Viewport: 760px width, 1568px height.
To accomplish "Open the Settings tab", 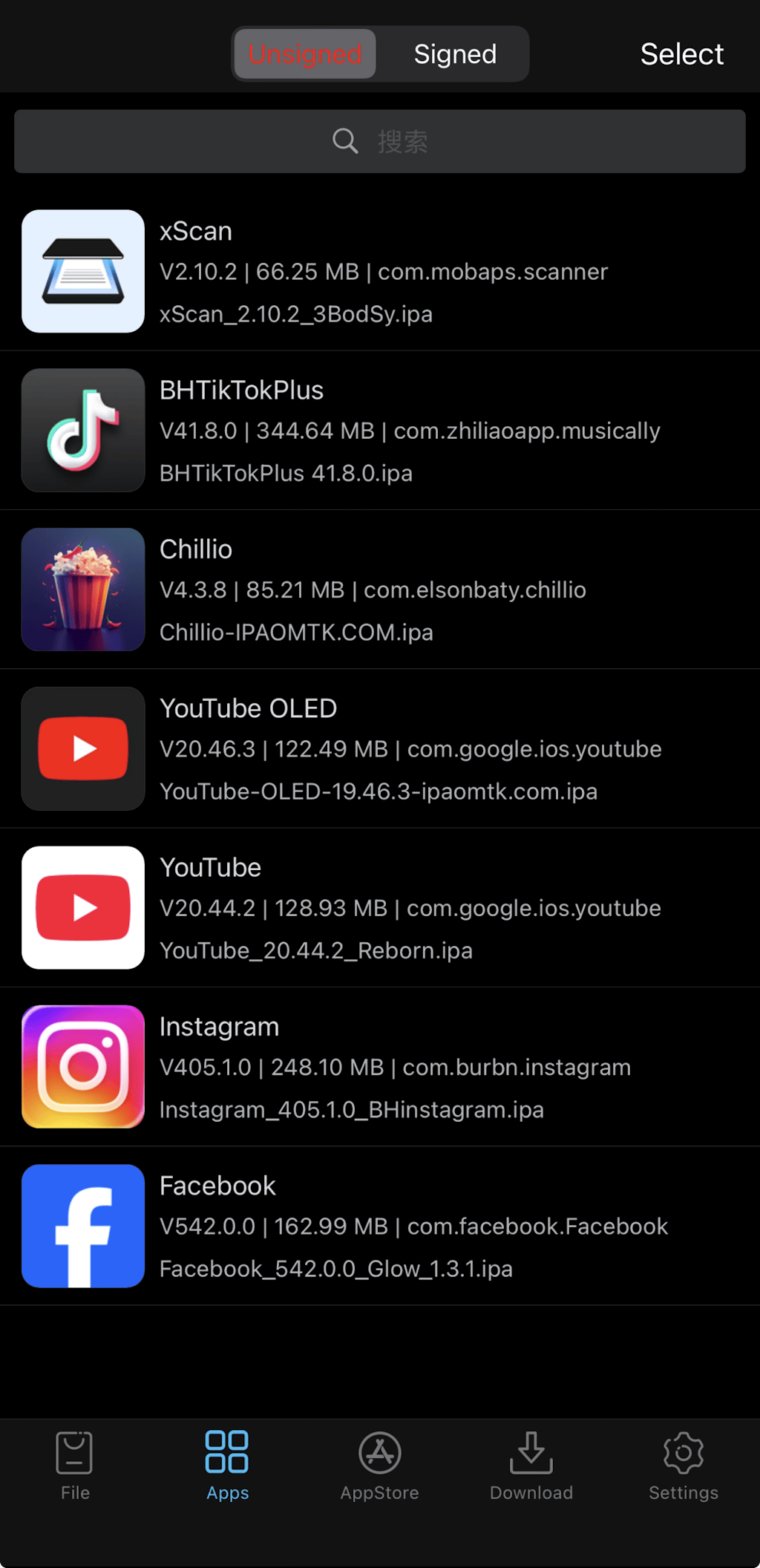I will [684, 1466].
